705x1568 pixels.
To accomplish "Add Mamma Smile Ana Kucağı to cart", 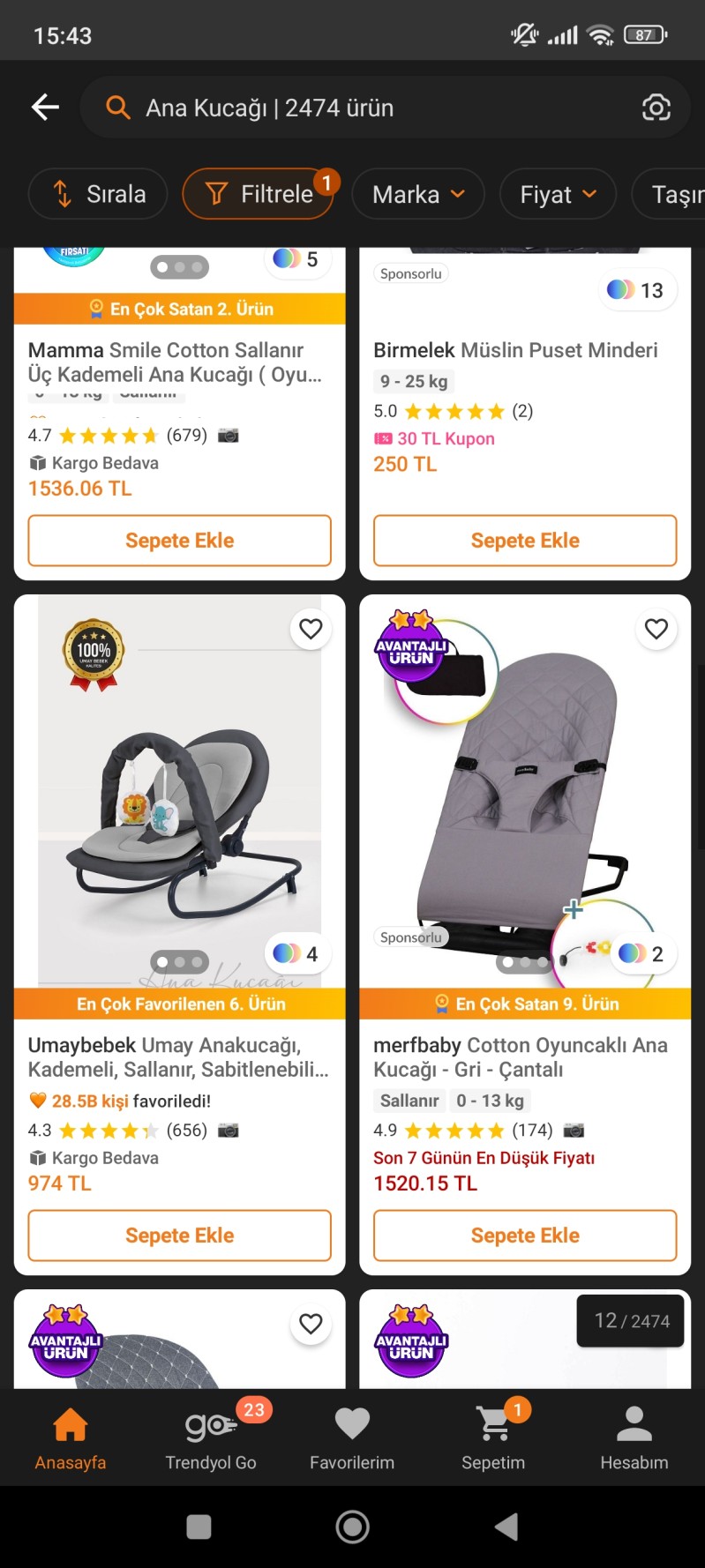I will pos(179,541).
